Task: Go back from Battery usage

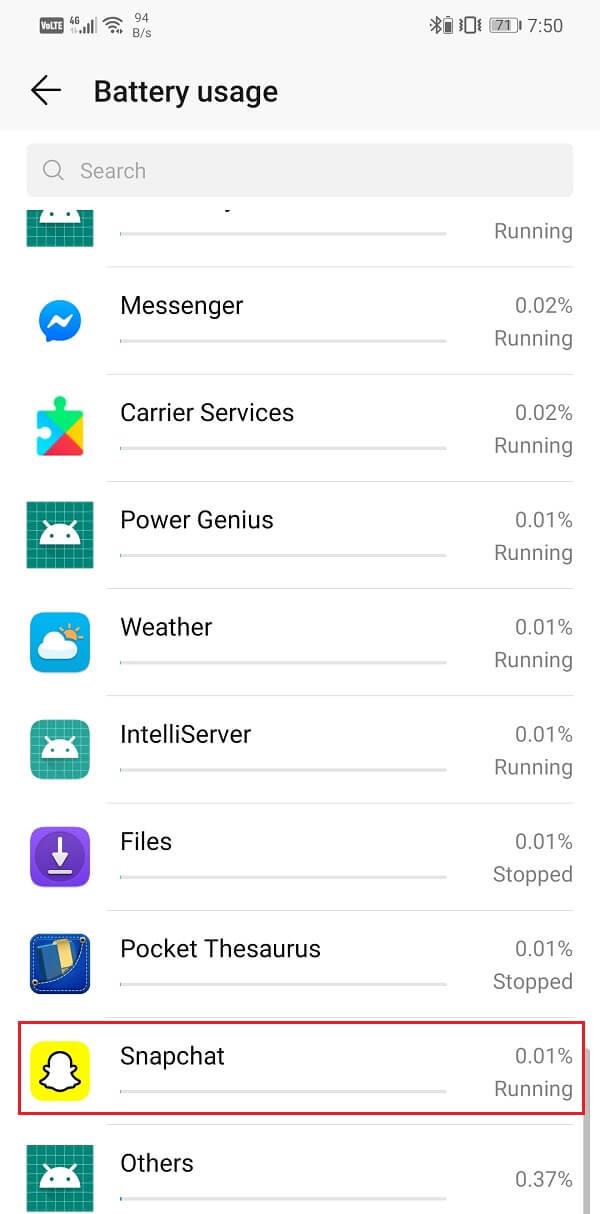Action: (46, 91)
